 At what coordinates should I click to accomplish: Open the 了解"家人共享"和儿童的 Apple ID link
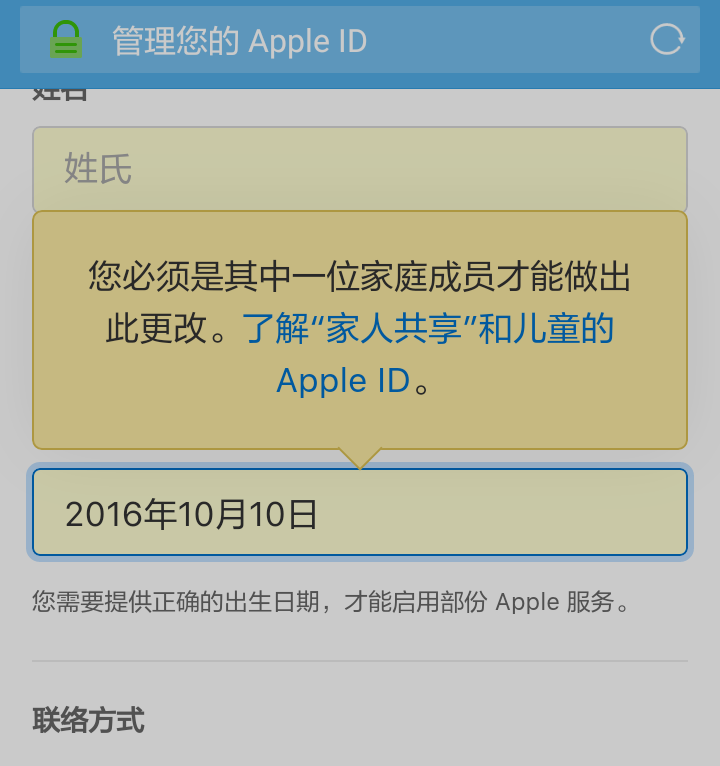tap(428, 331)
